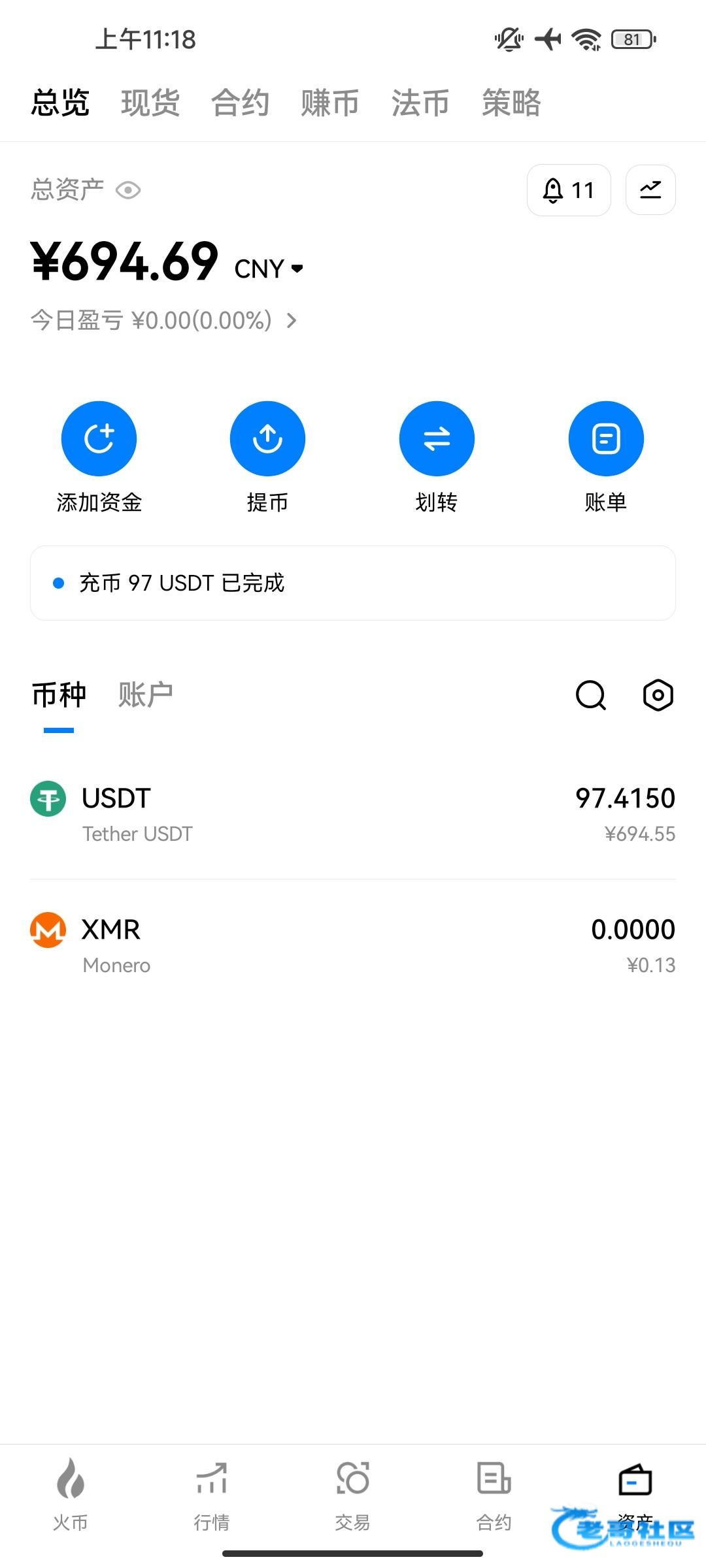The height and width of the screenshot is (1568, 706).
Task: Go to the 行情 market tab
Action: 211,1494
